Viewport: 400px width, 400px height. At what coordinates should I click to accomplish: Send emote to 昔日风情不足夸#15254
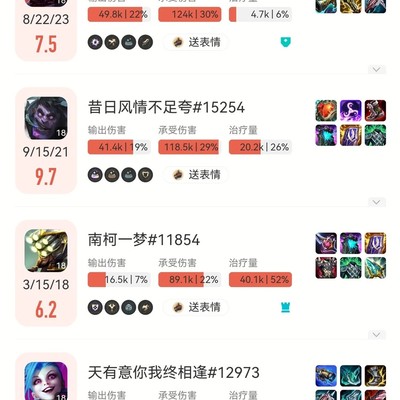(196, 175)
